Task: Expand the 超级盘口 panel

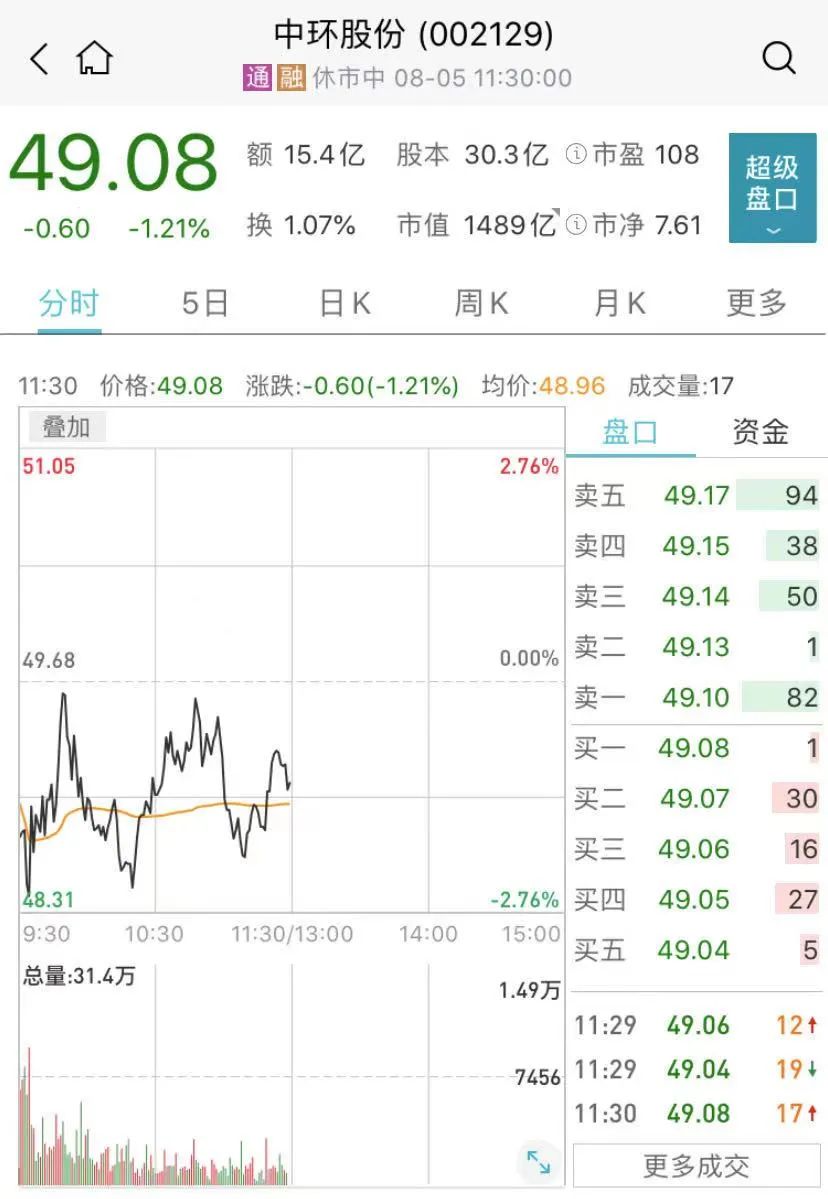Action: click(x=772, y=188)
